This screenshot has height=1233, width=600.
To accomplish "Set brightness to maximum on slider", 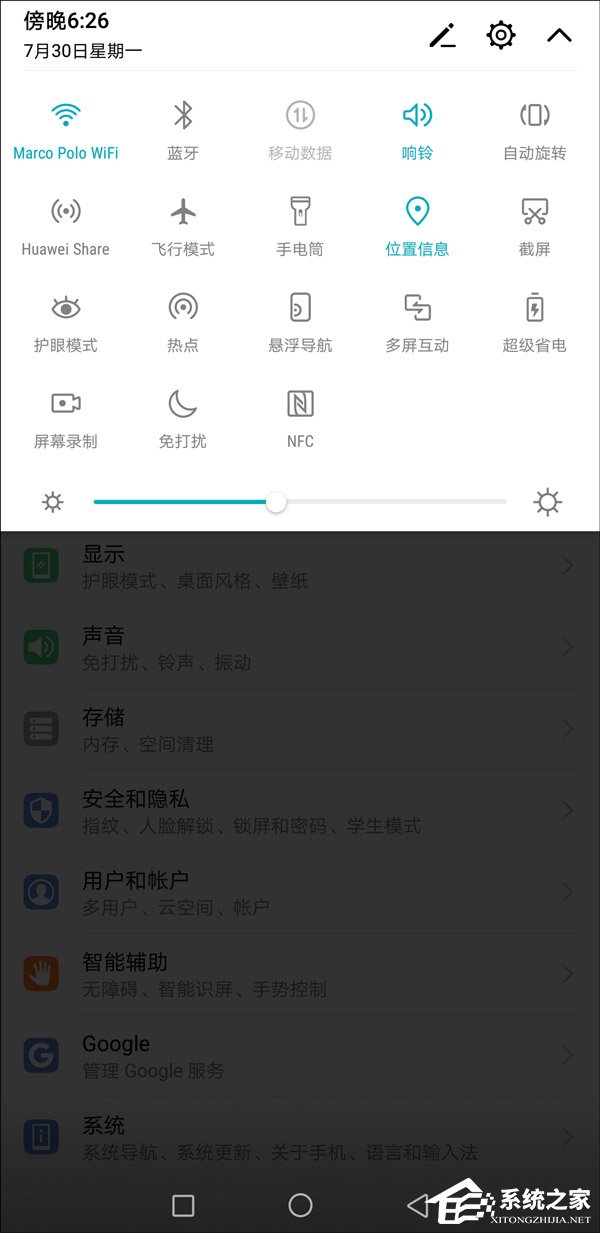I will coord(505,502).
